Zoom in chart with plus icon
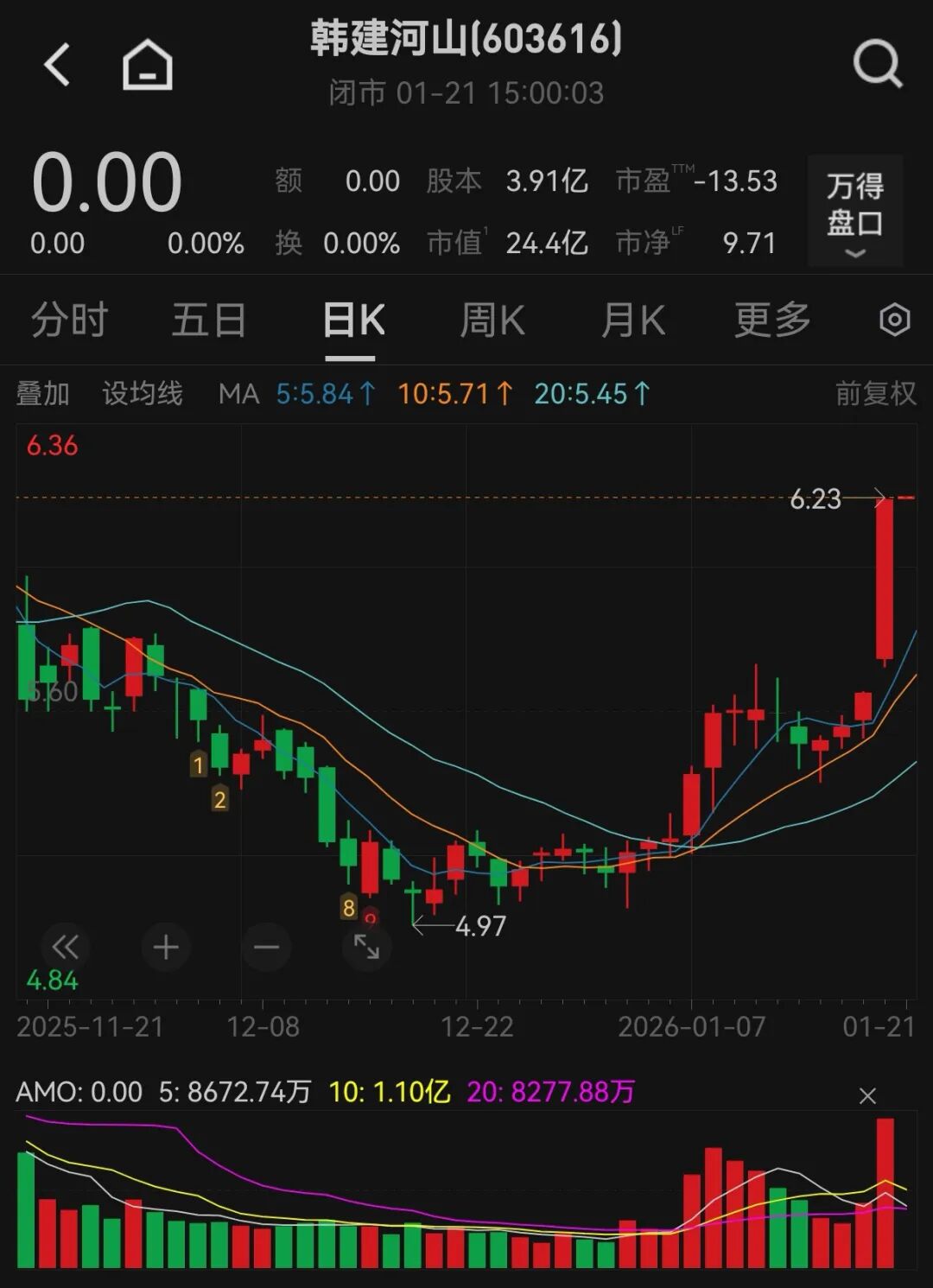The image size is (933, 1288). (166, 947)
